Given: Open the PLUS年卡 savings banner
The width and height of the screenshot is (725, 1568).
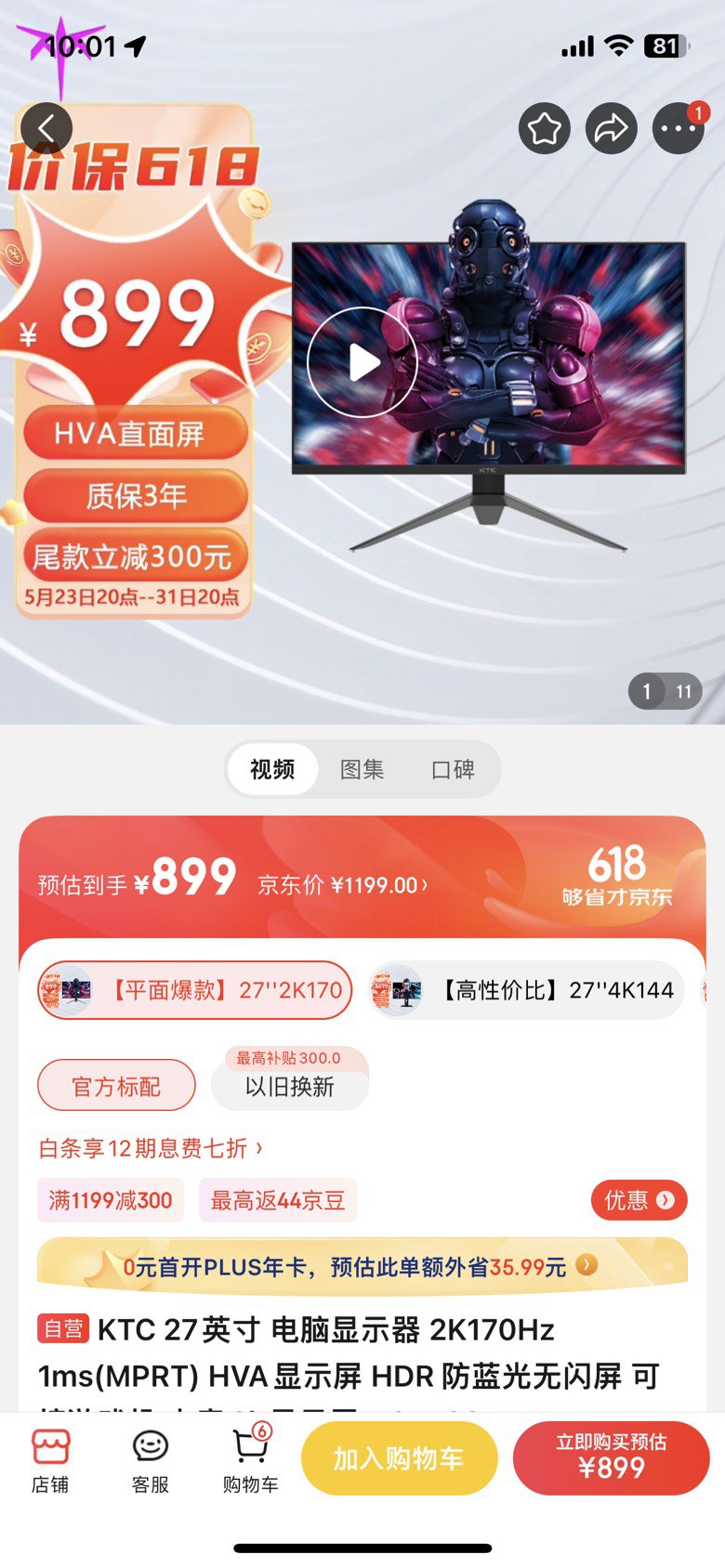Looking at the screenshot, I should [x=362, y=1266].
